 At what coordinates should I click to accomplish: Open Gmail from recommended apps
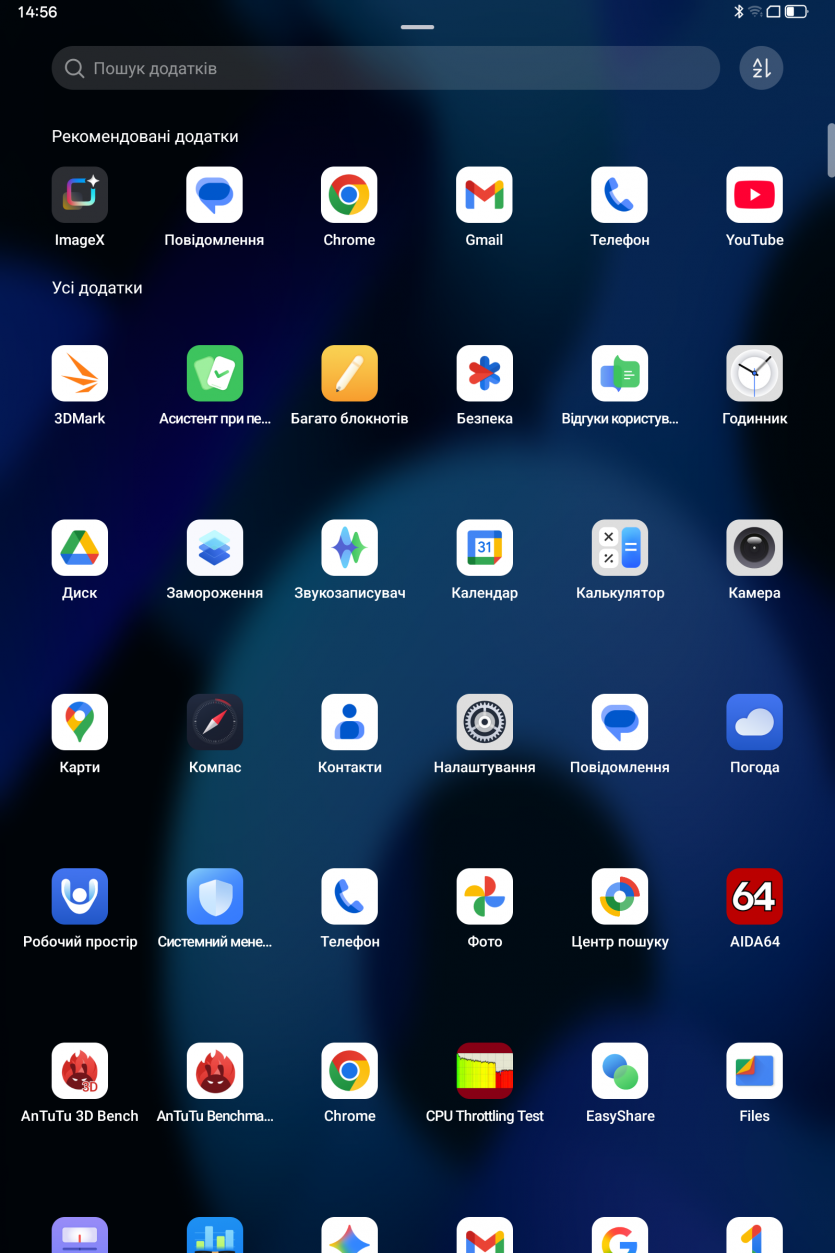(x=484, y=195)
